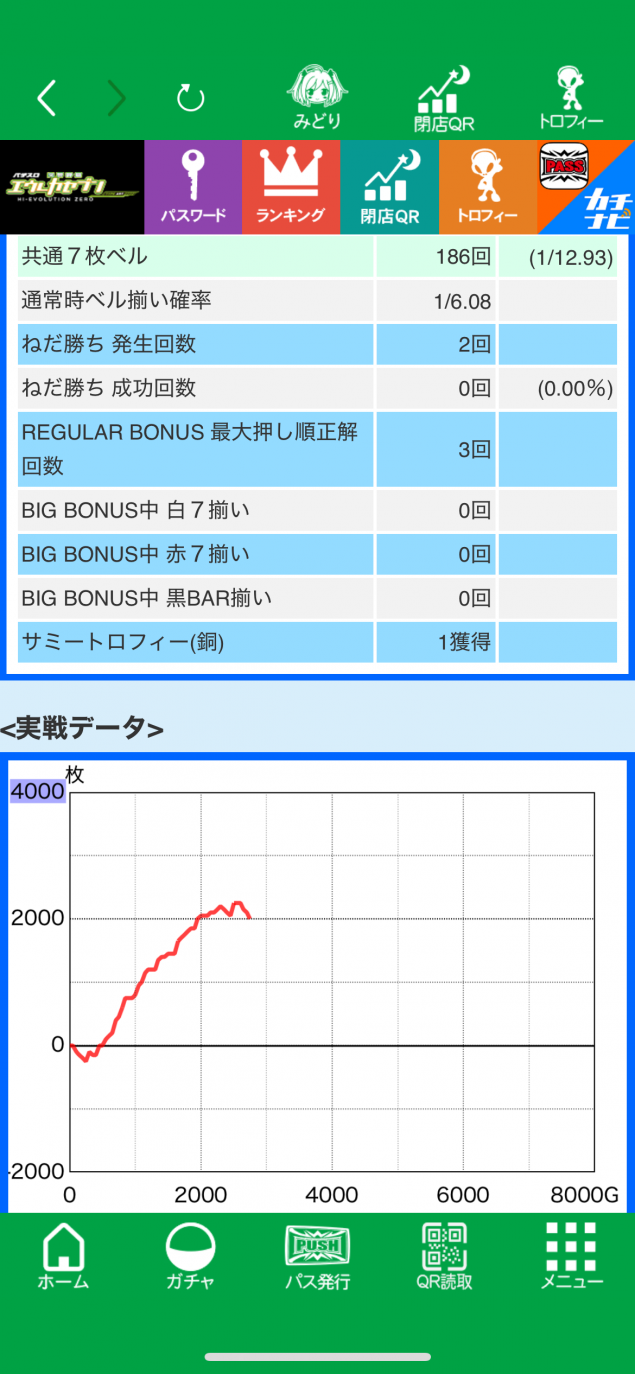Open the メニュー grid tab

point(572,1257)
